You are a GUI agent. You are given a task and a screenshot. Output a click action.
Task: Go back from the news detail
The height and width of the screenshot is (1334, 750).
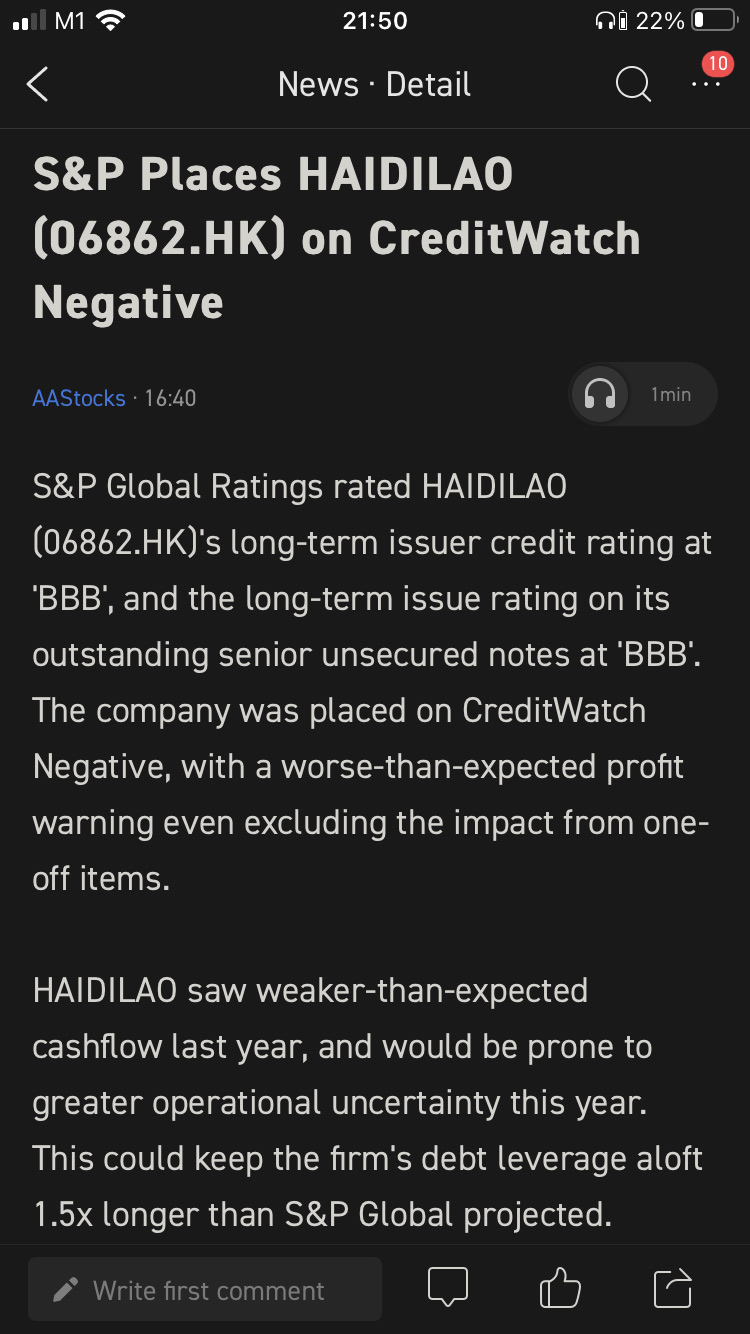pyautogui.click(x=38, y=85)
